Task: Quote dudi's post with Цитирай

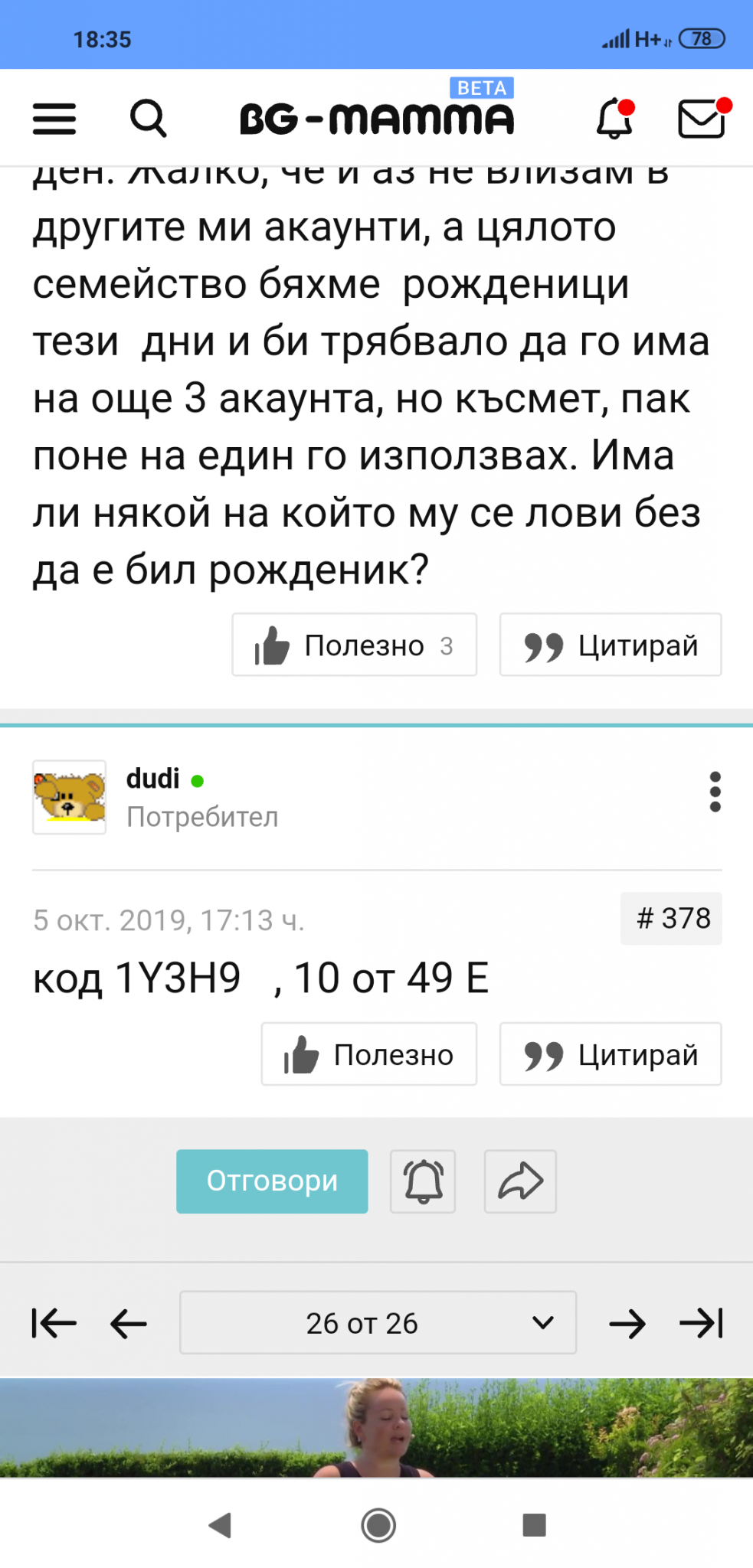Action: click(x=610, y=1054)
